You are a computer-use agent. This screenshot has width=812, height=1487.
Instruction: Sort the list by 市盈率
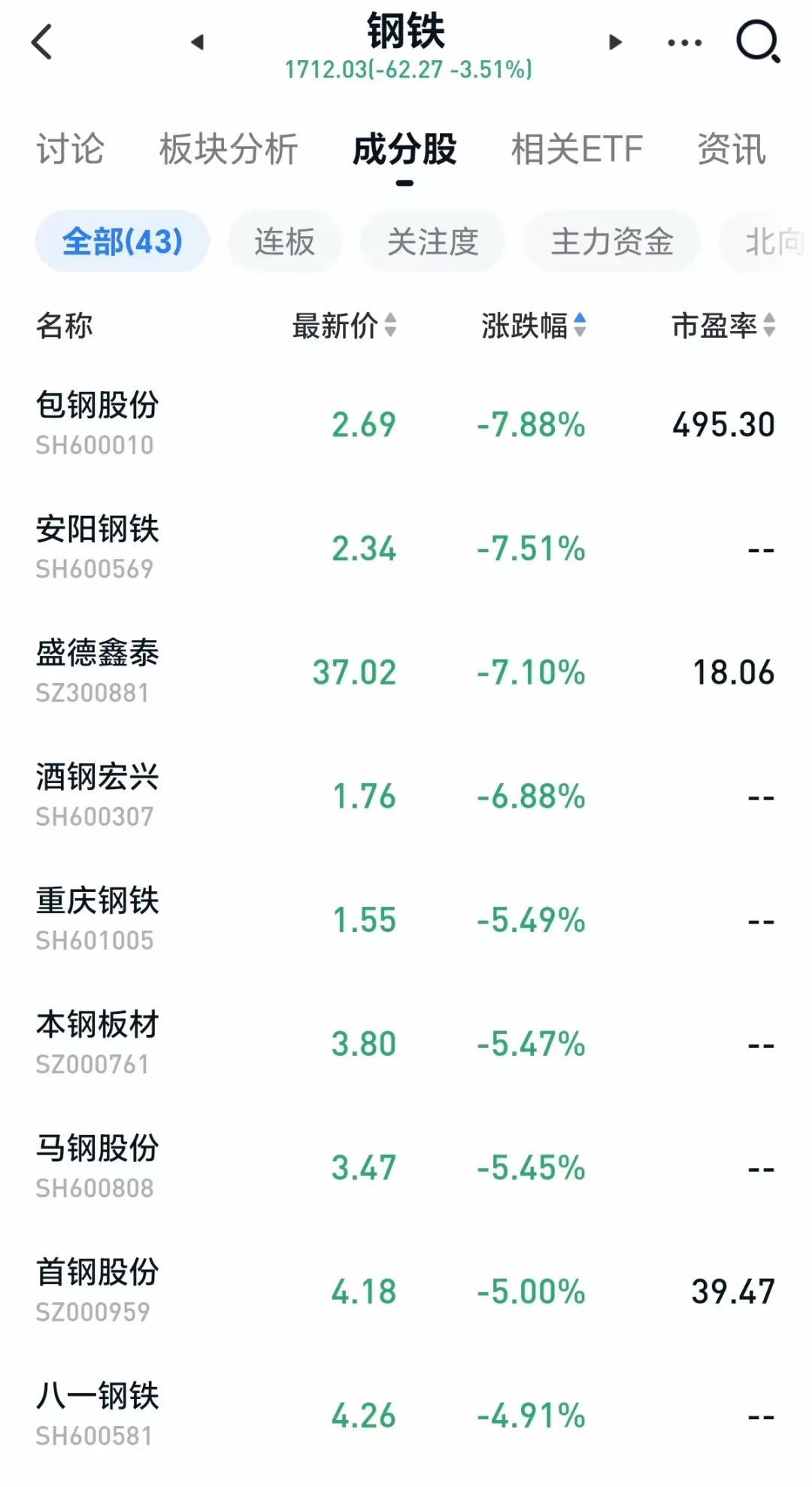point(723,326)
